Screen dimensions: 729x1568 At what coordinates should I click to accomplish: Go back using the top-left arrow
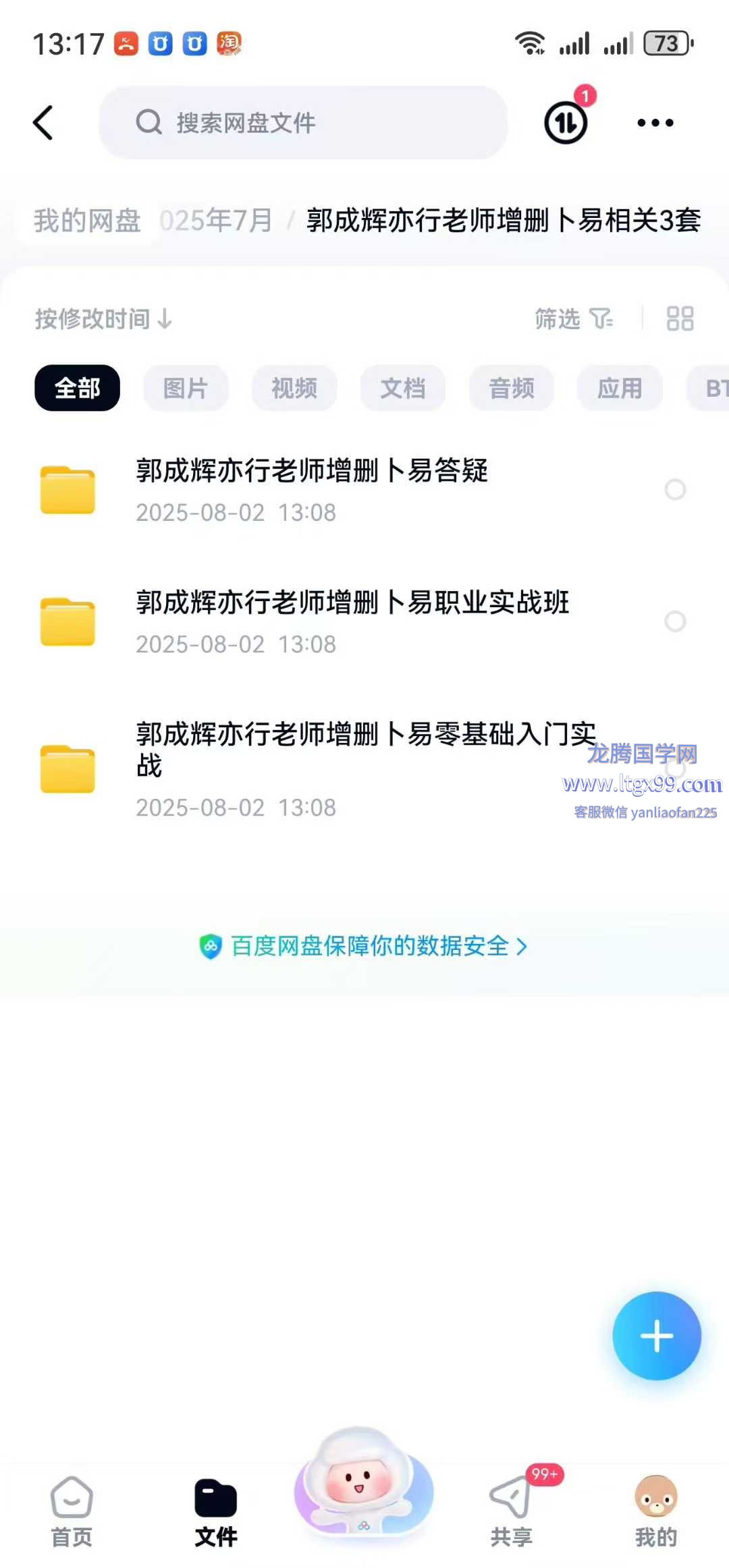(x=43, y=123)
